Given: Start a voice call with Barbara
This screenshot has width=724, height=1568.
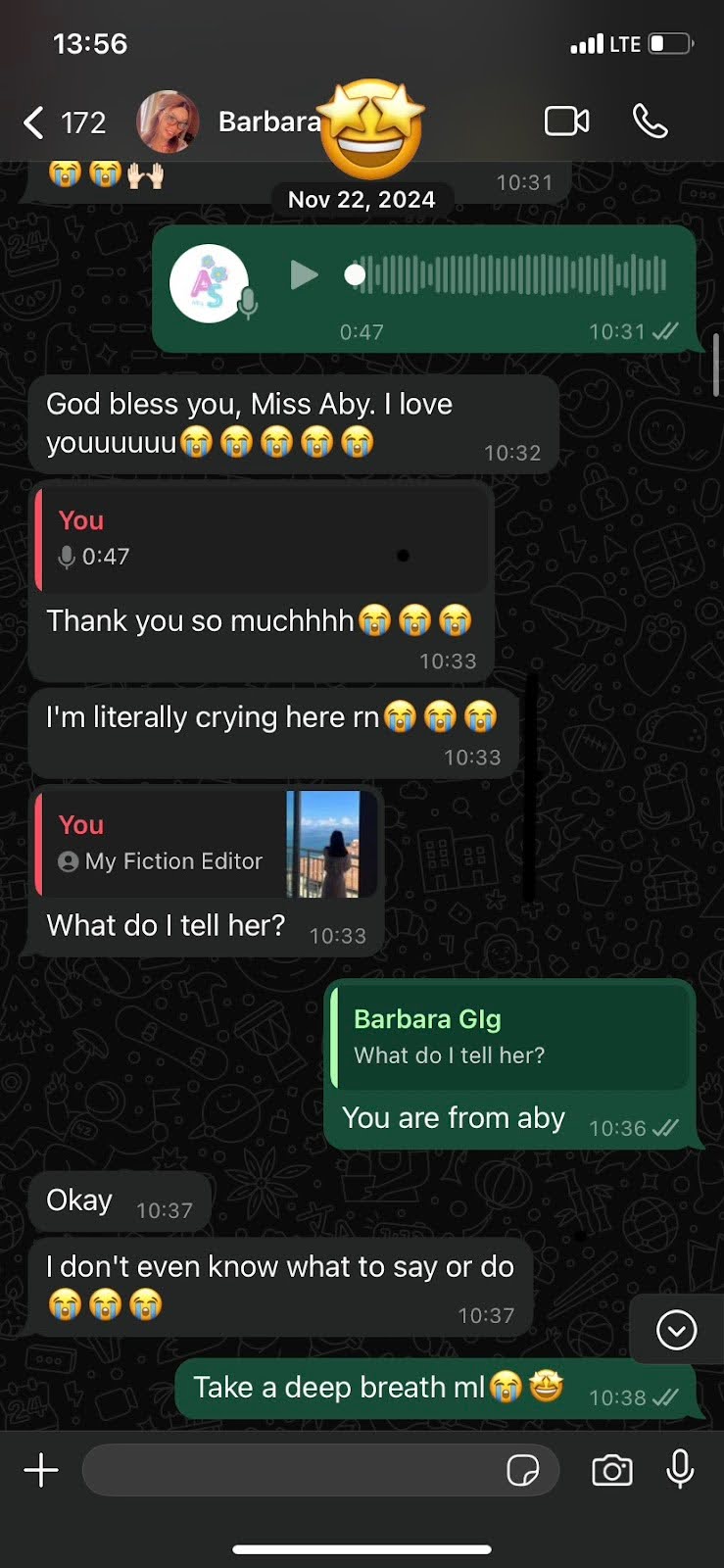Looking at the screenshot, I should (x=650, y=122).
